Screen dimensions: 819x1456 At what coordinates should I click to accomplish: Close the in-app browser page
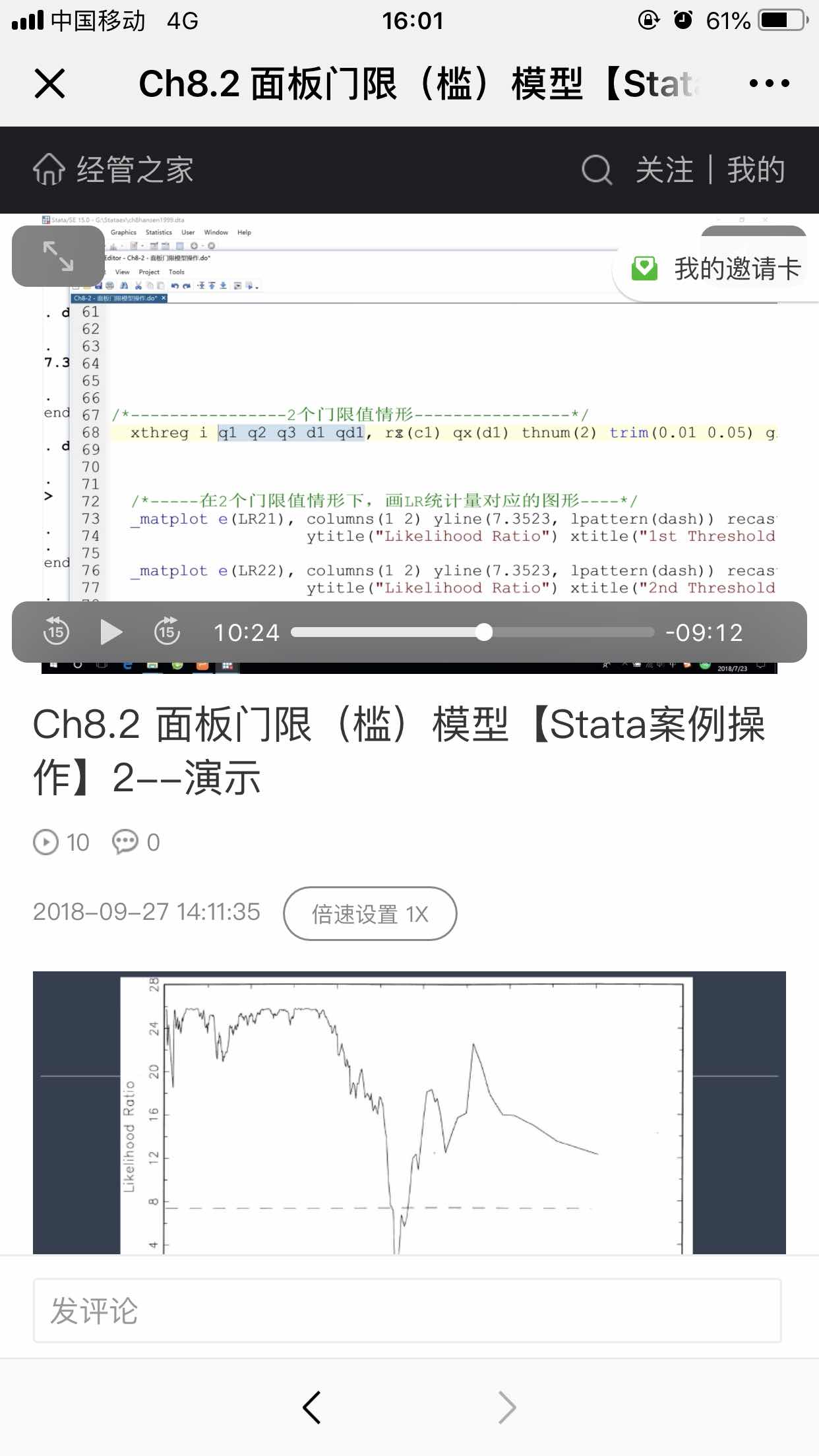click(x=49, y=84)
